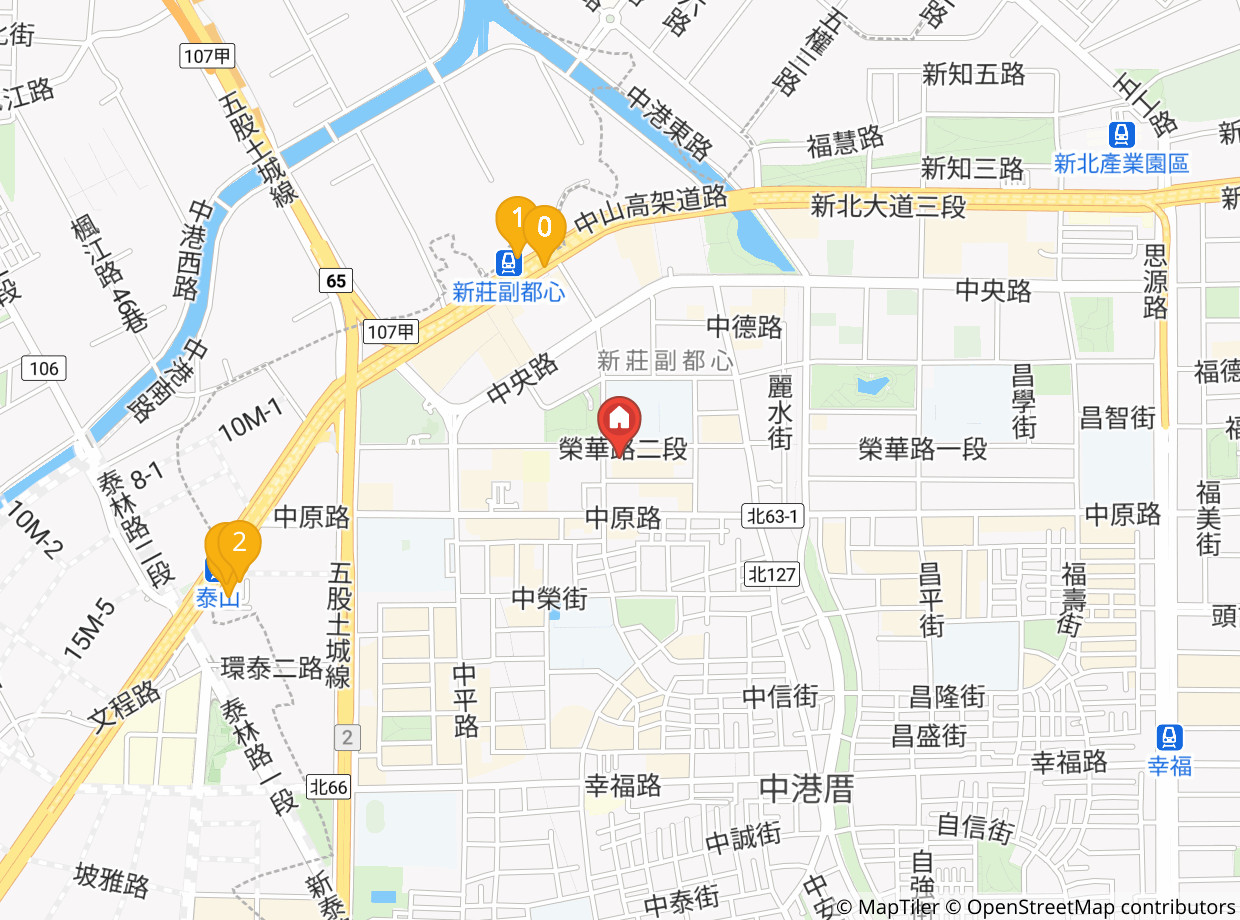
Task: Select the orange marker numbered 1
Action: click(513, 216)
